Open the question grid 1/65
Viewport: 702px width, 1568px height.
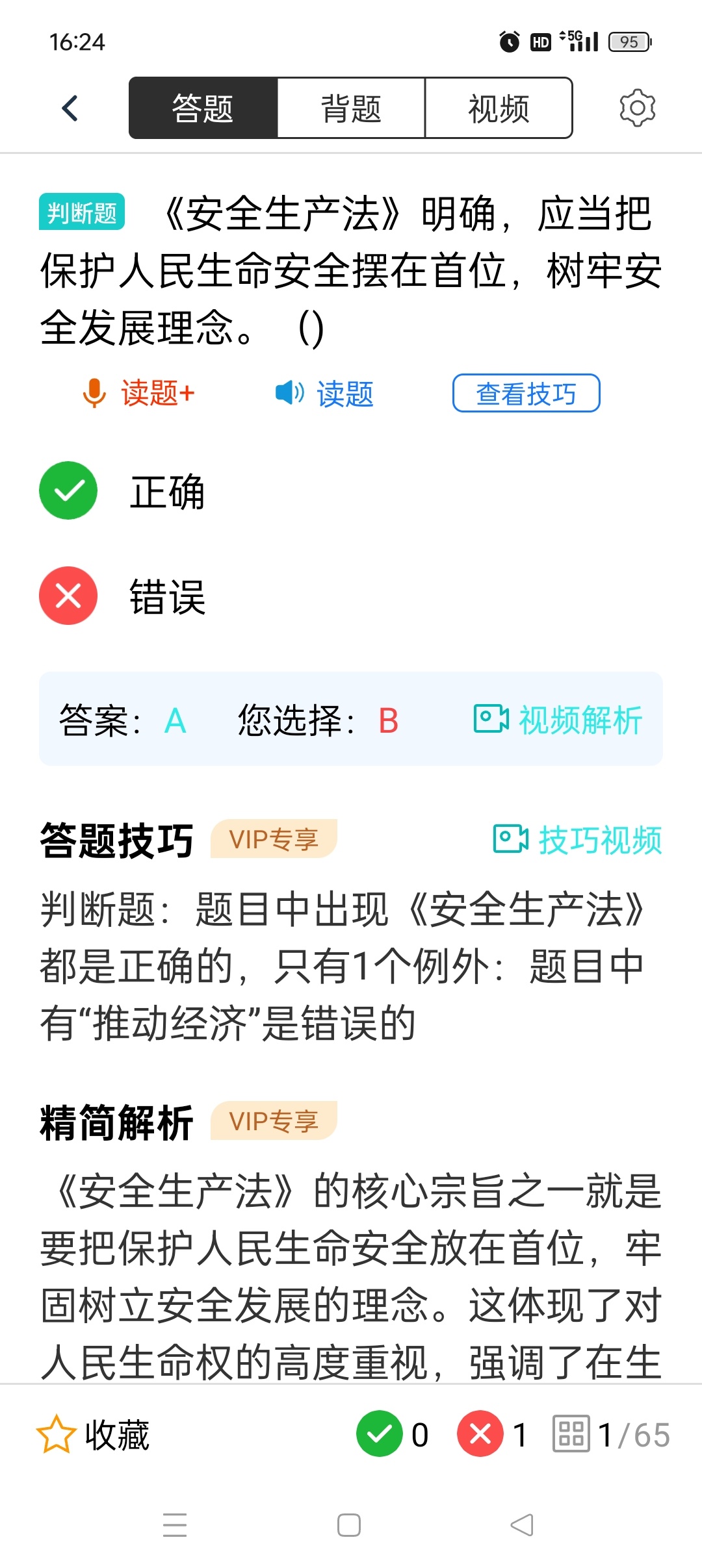point(611,1434)
